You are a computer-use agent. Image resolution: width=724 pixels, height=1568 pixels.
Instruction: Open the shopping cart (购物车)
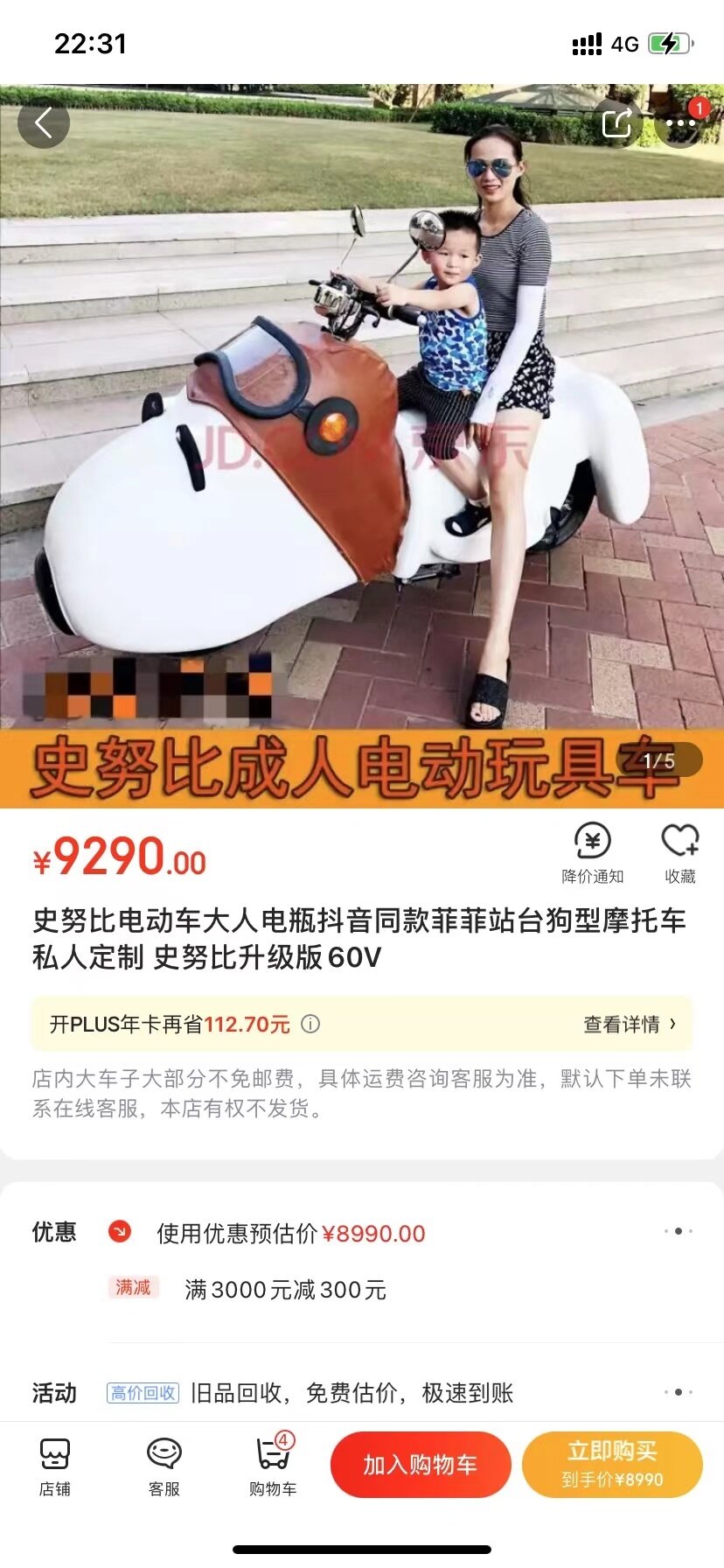tap(273, 1465)
